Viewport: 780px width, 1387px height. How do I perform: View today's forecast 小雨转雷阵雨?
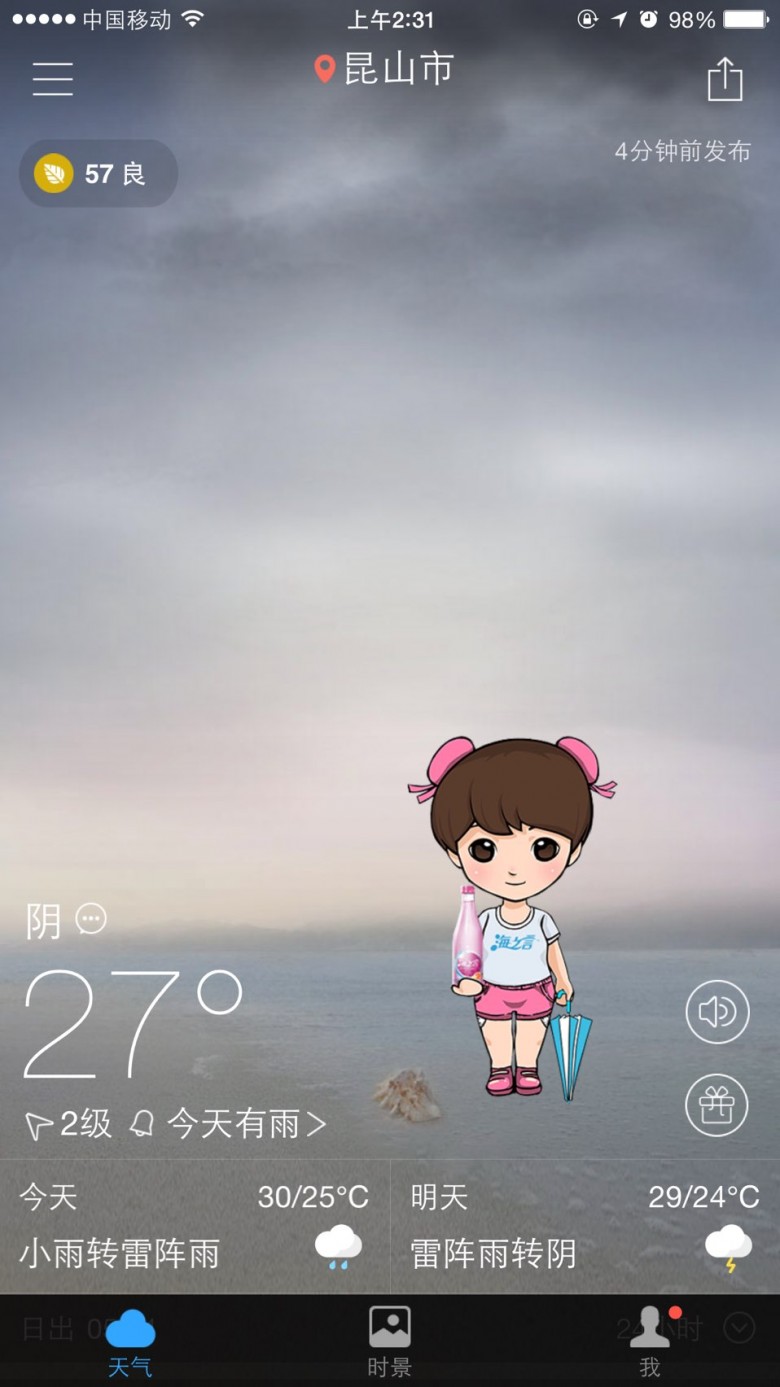[195, 1227]
